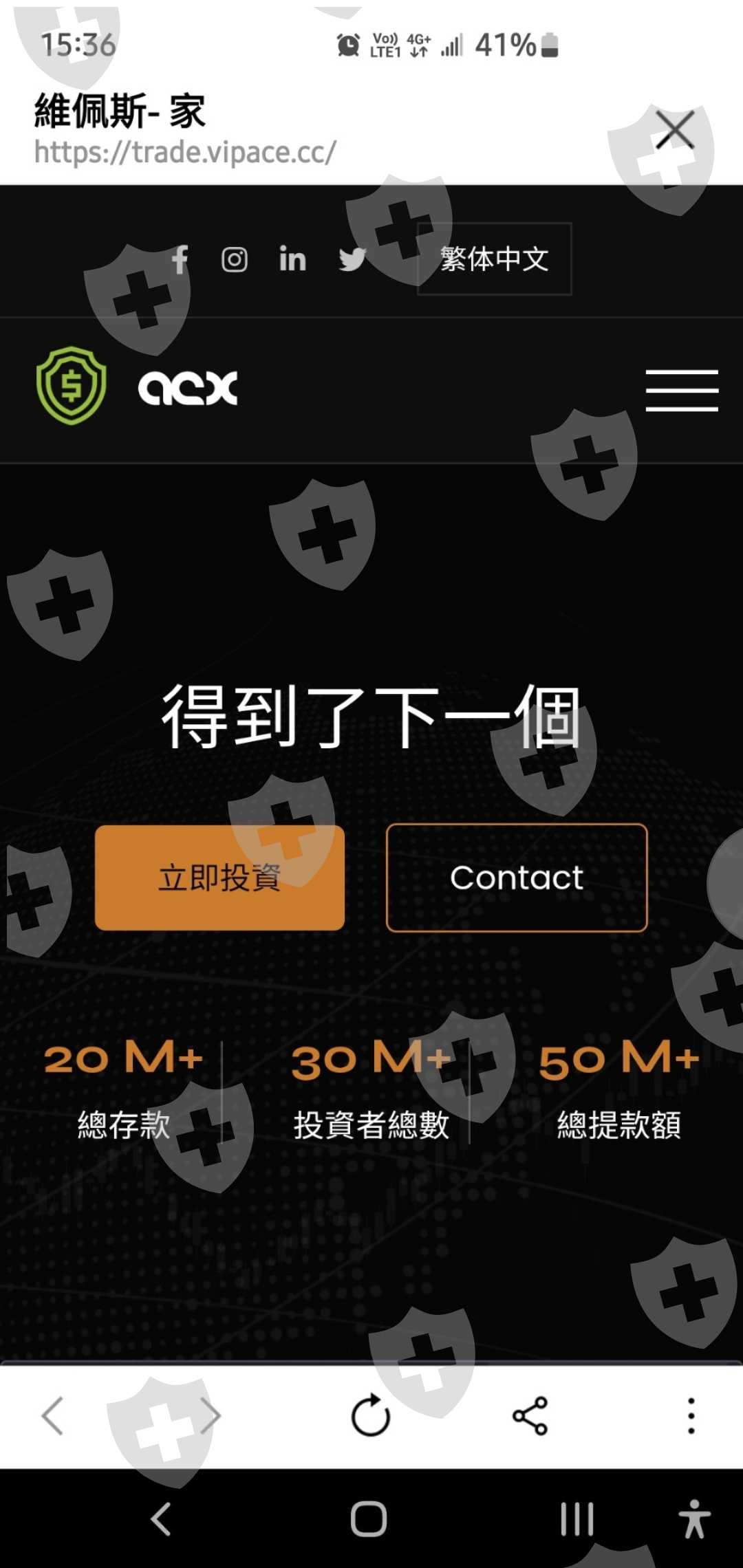The width and height of the screenshot is (743, 1568).
Task: Open the LinkedIn social link
Action: point(292,259)
